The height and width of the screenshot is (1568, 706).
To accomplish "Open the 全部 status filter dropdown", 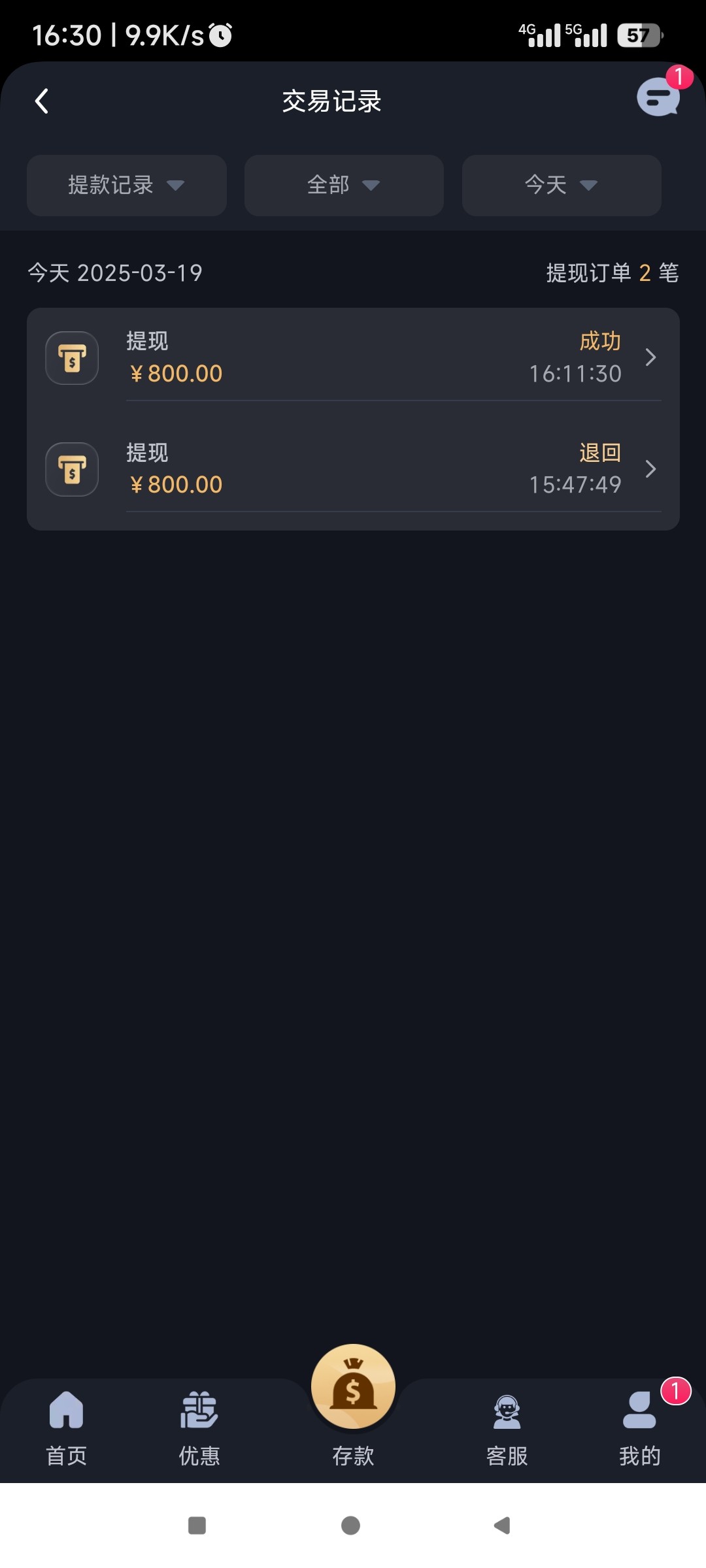I will click(x=344, y=186).
